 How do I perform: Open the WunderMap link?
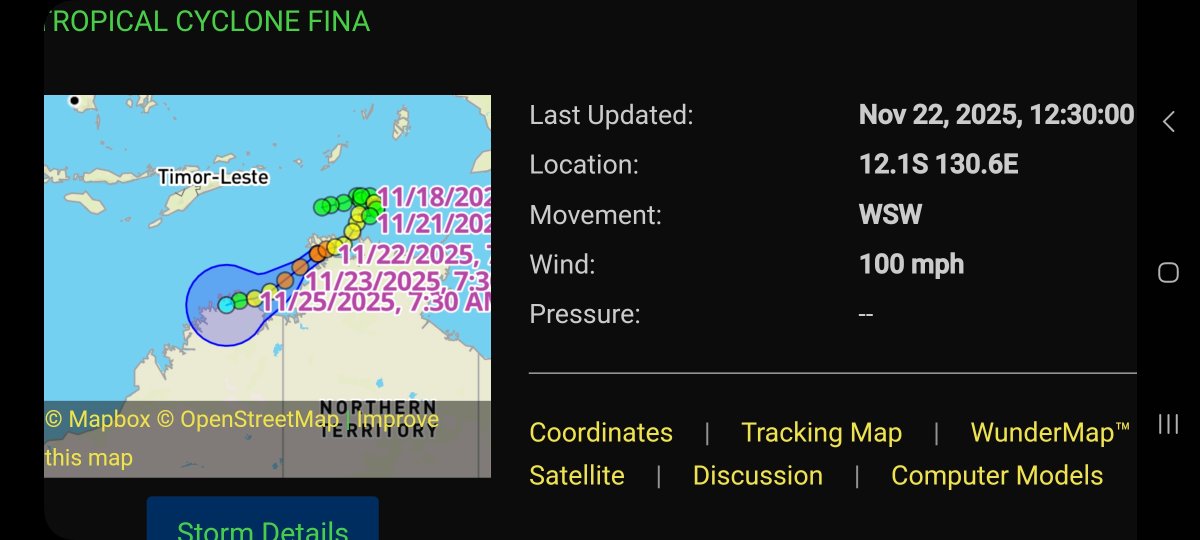click(x=1049, y=433)
